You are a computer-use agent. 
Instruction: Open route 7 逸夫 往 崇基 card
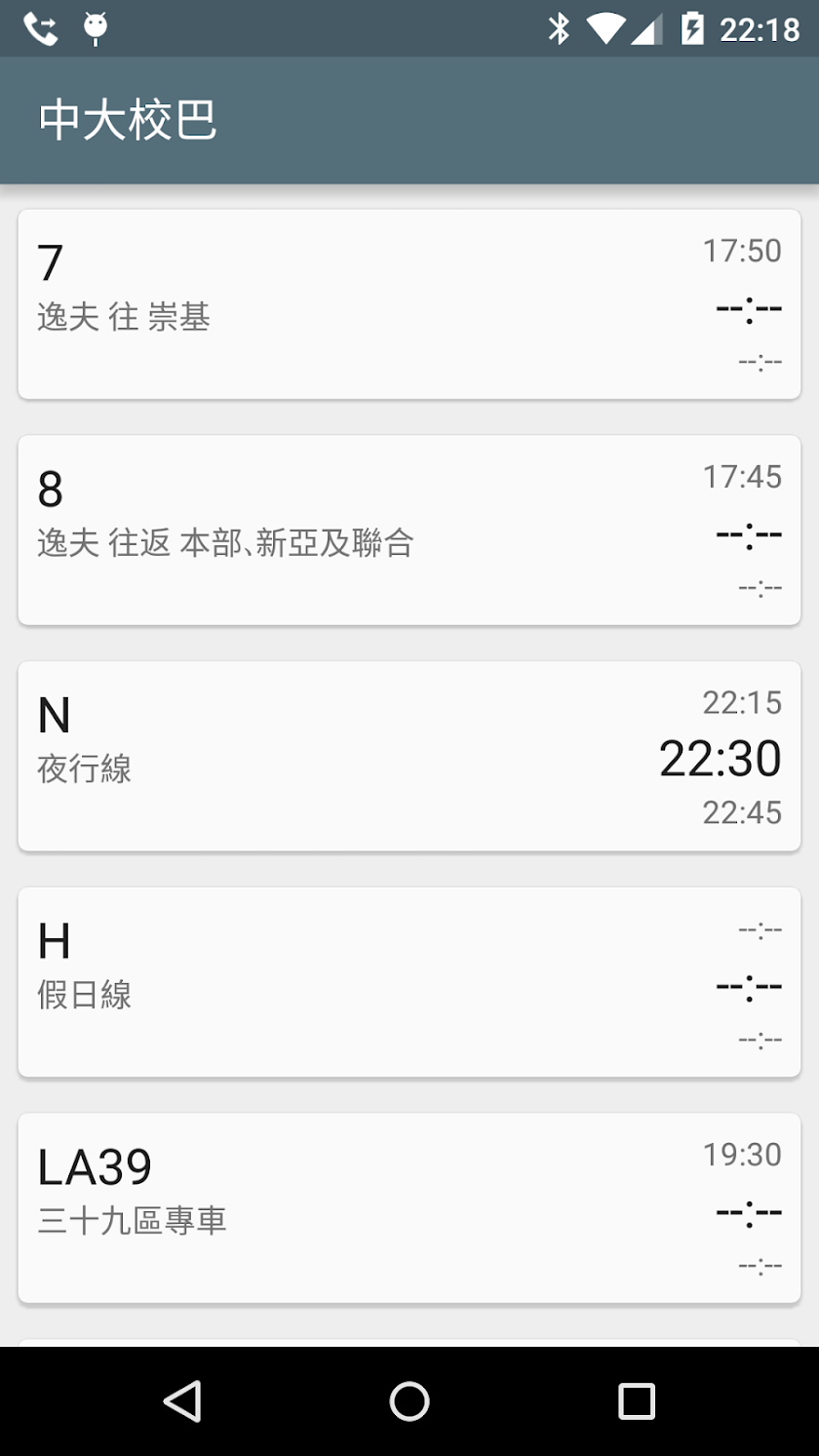pos(409,304)
